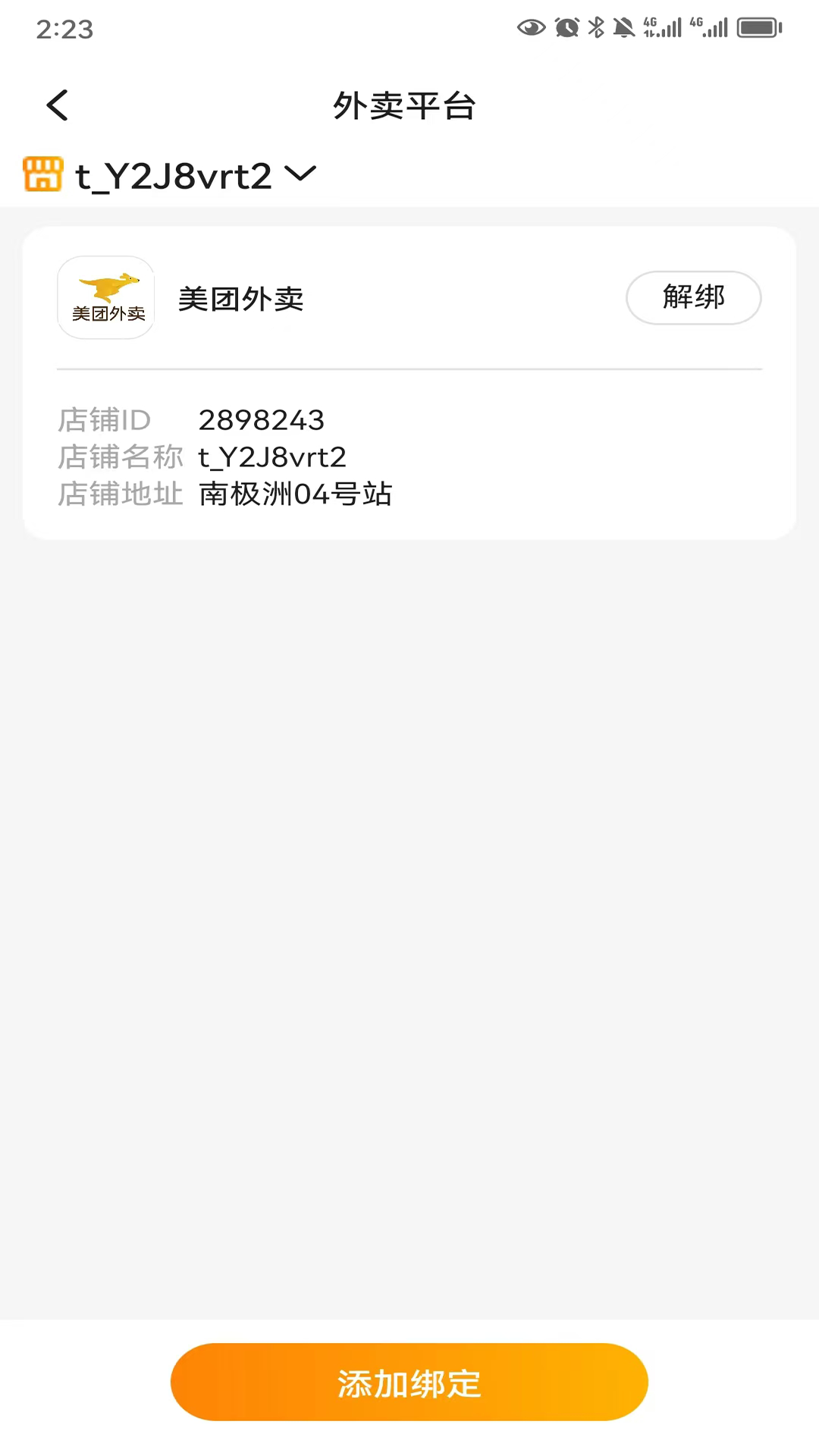Open the store switcher dropdown t_Y2J8vrt2
Screen dimensions: 819x1456
coord(173,174)
